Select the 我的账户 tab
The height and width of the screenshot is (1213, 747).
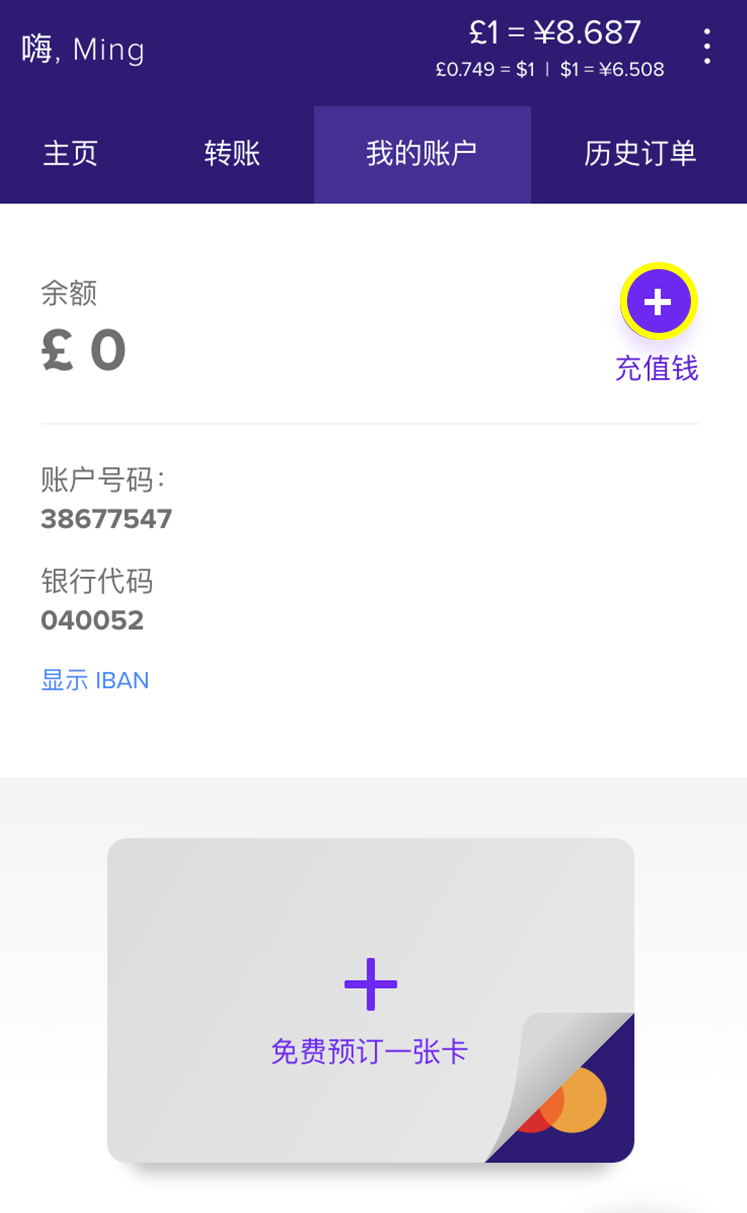(x=421, y=154)
